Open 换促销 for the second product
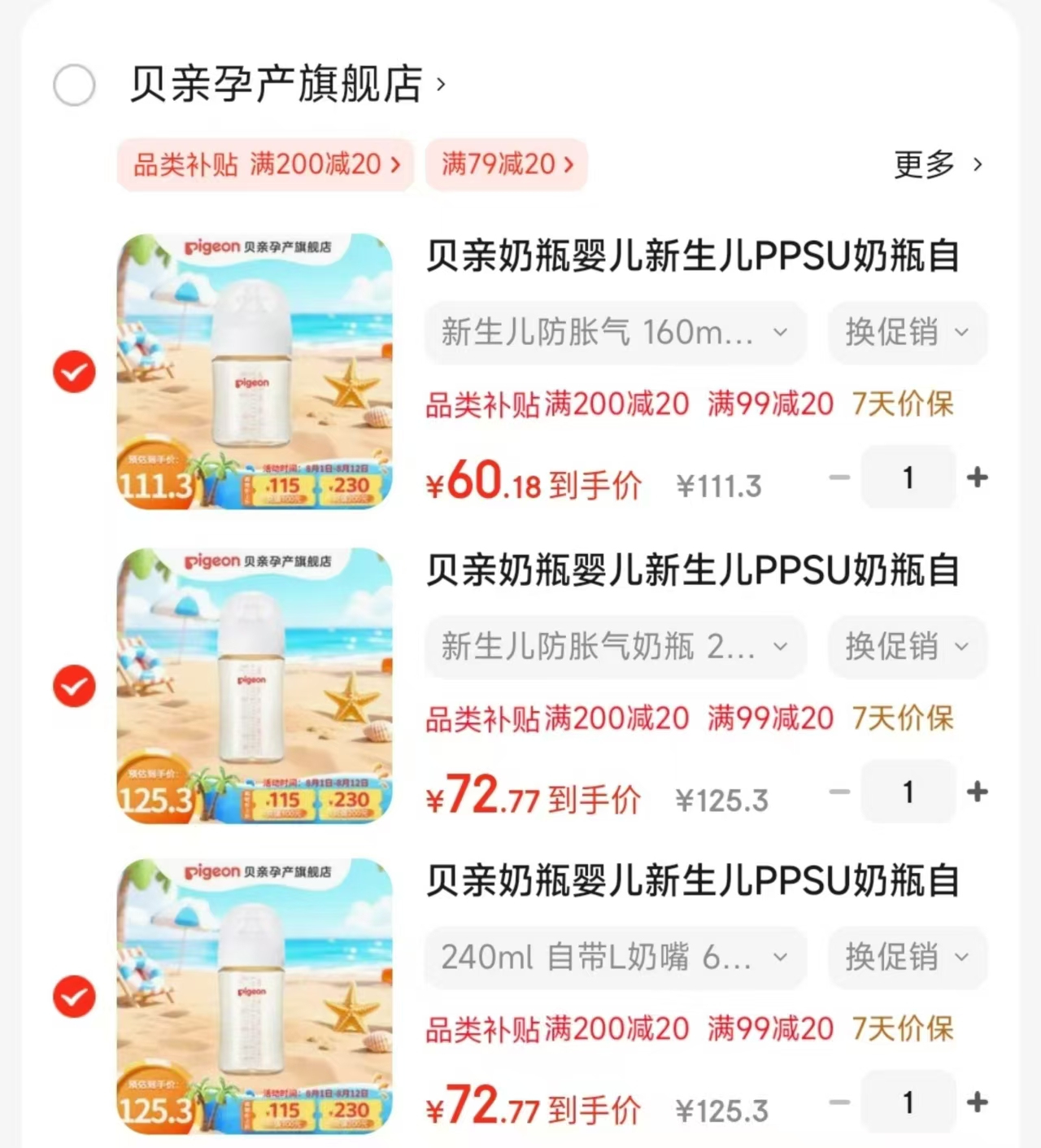 (907, 647)
